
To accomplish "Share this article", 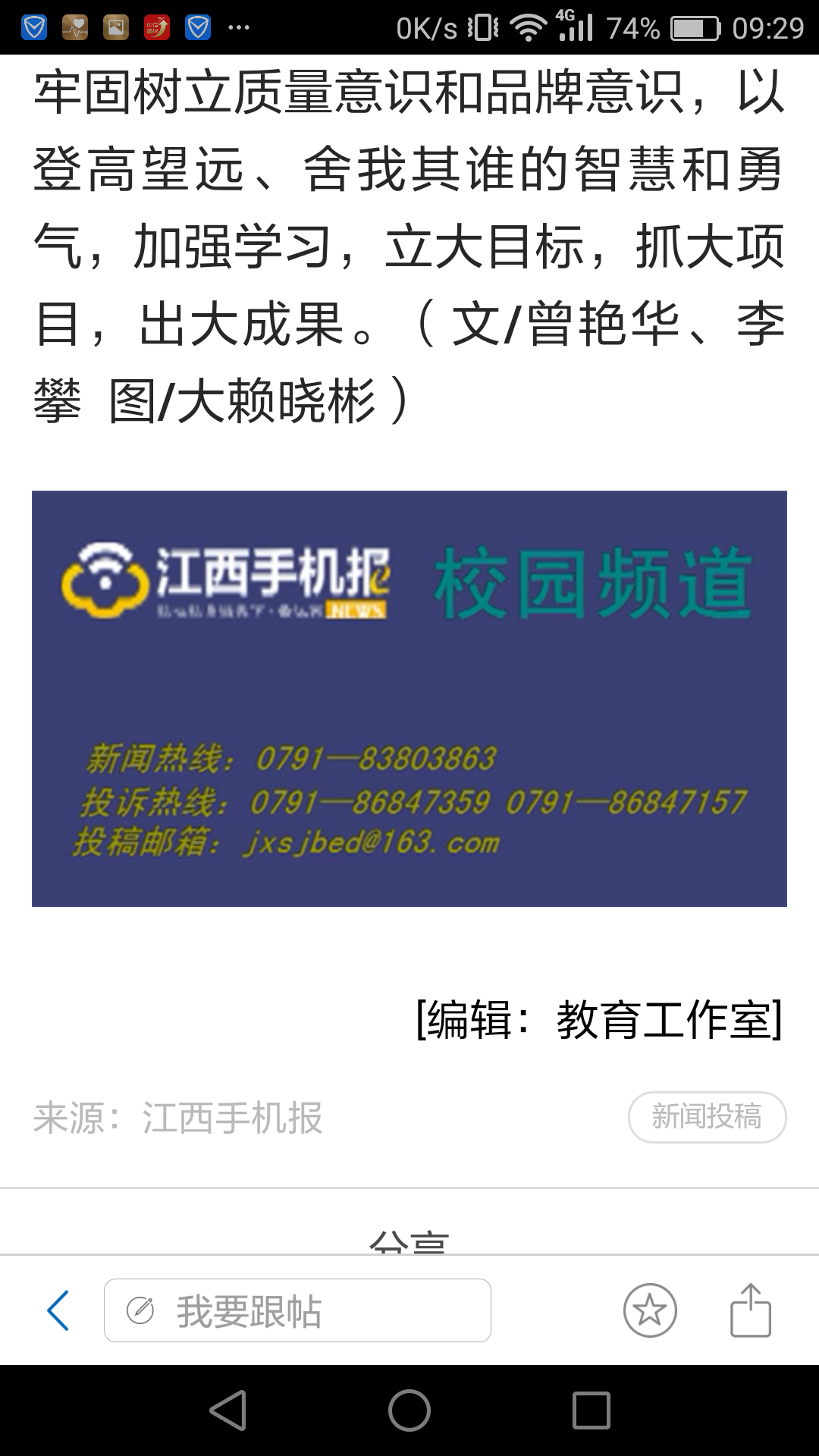I will (750, 1310).
